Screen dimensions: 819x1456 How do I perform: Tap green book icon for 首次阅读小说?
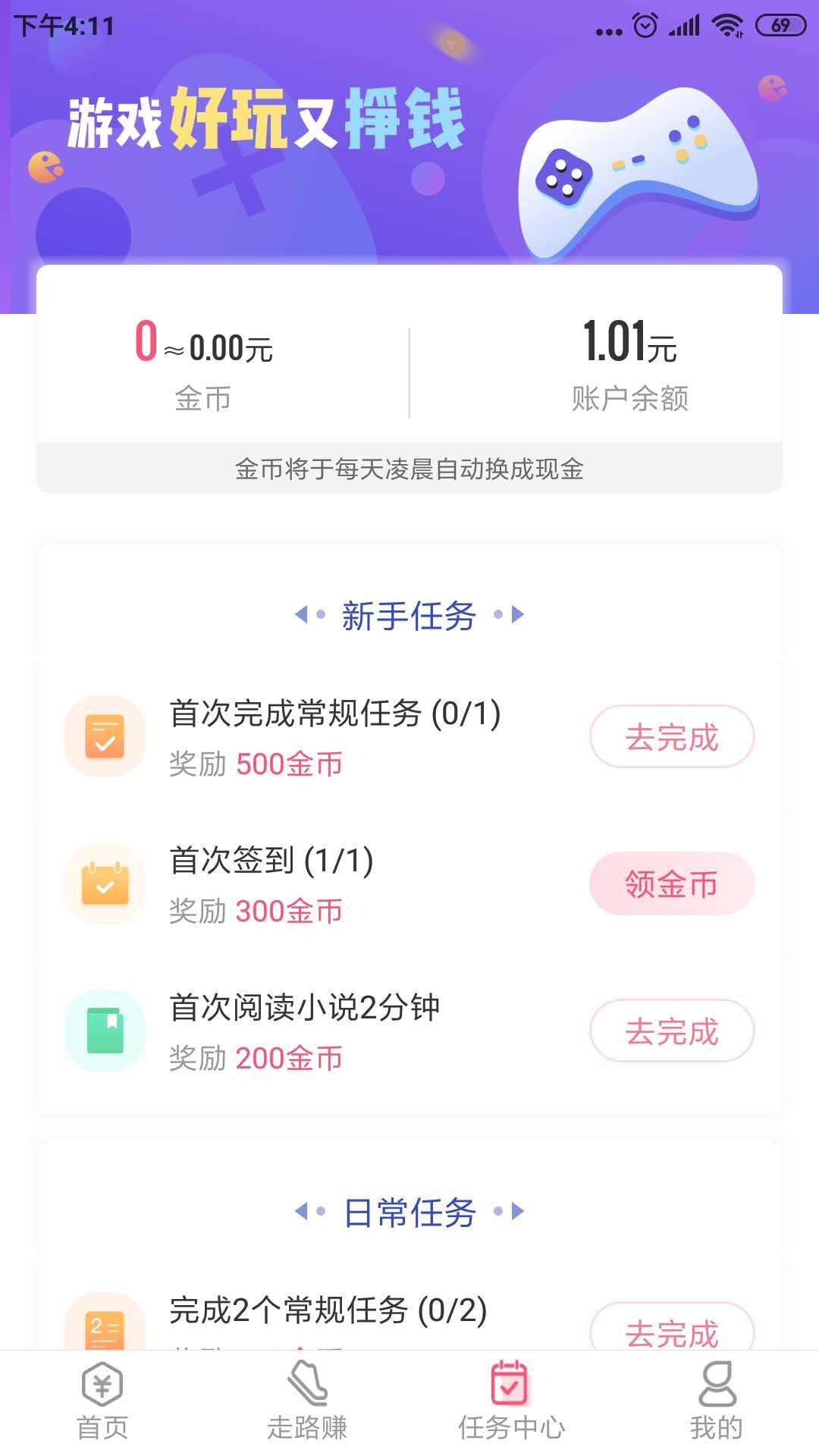click(x=104, y=1030)
